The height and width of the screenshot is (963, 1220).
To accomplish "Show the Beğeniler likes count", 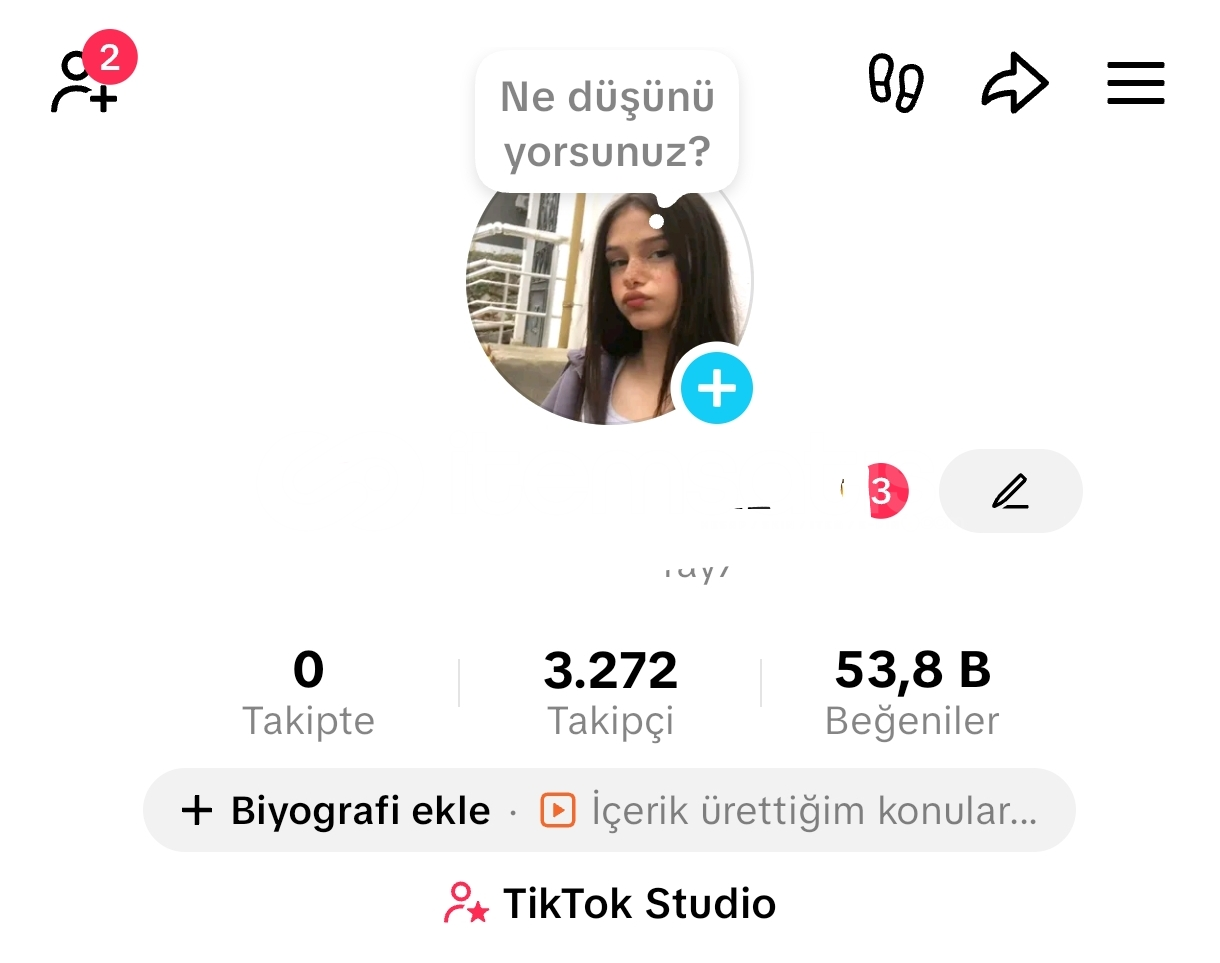I will (912, 692).
